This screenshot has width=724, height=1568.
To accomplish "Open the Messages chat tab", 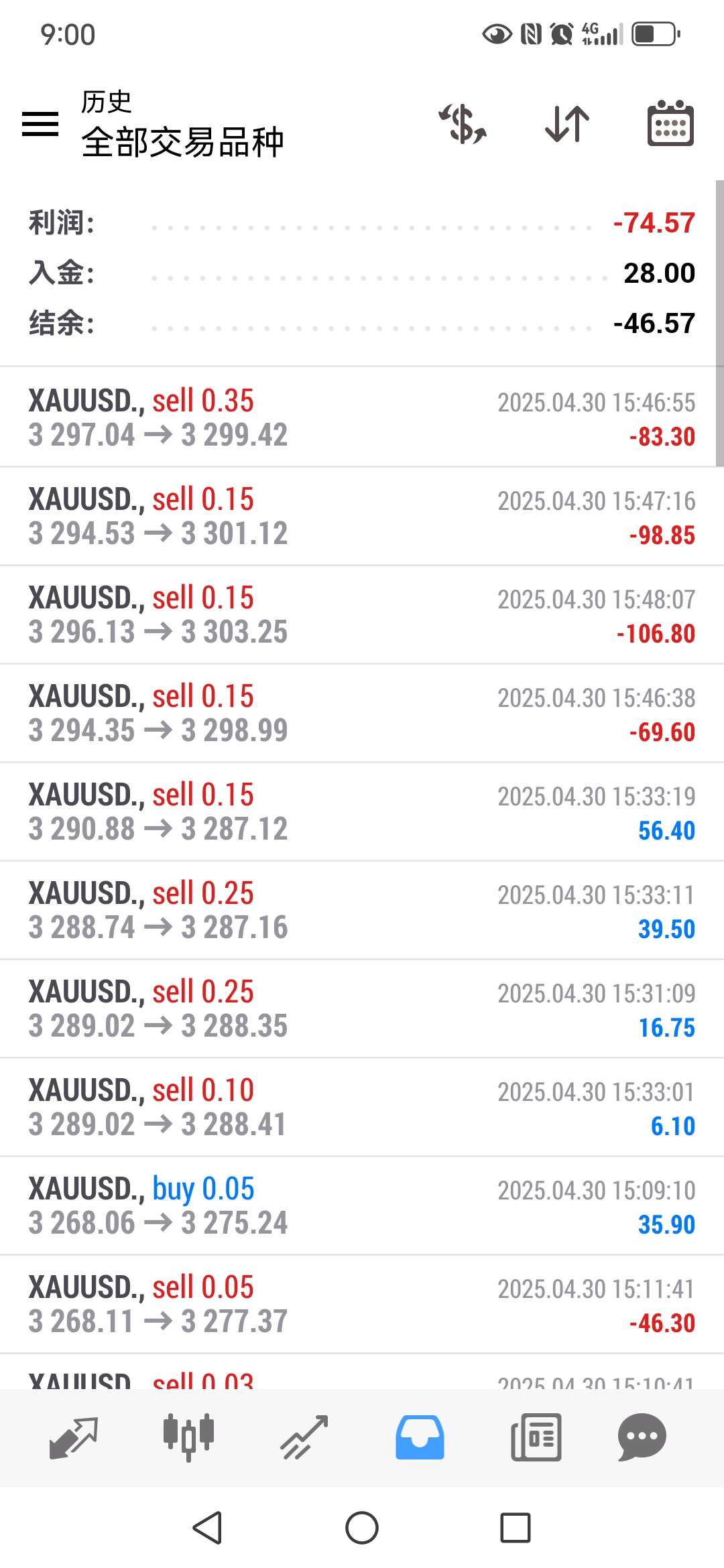I will coord(642,1437).
